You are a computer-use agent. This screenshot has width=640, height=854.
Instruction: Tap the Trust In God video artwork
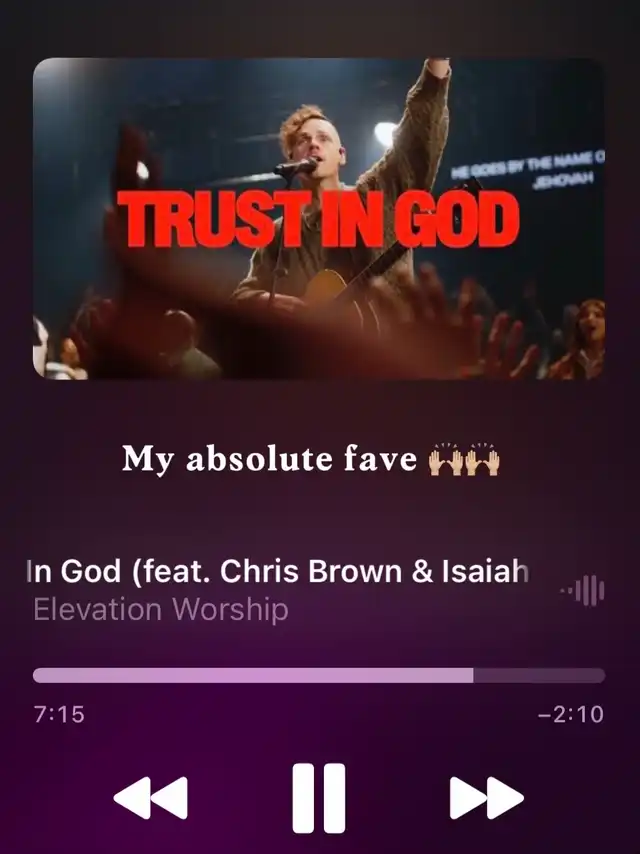click(319, 218)
